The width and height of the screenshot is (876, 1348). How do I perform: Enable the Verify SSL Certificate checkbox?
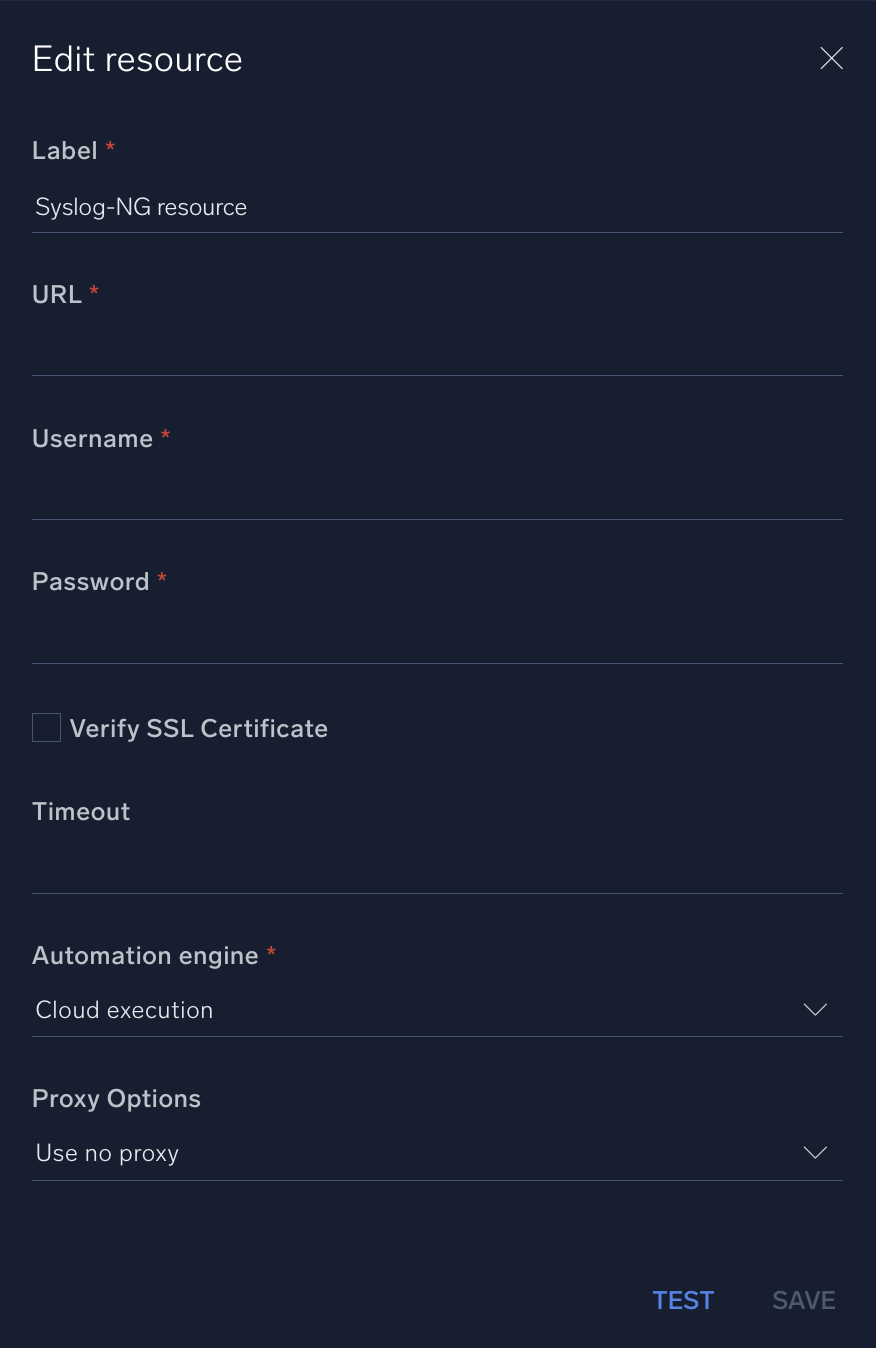(x=46, y=727)
